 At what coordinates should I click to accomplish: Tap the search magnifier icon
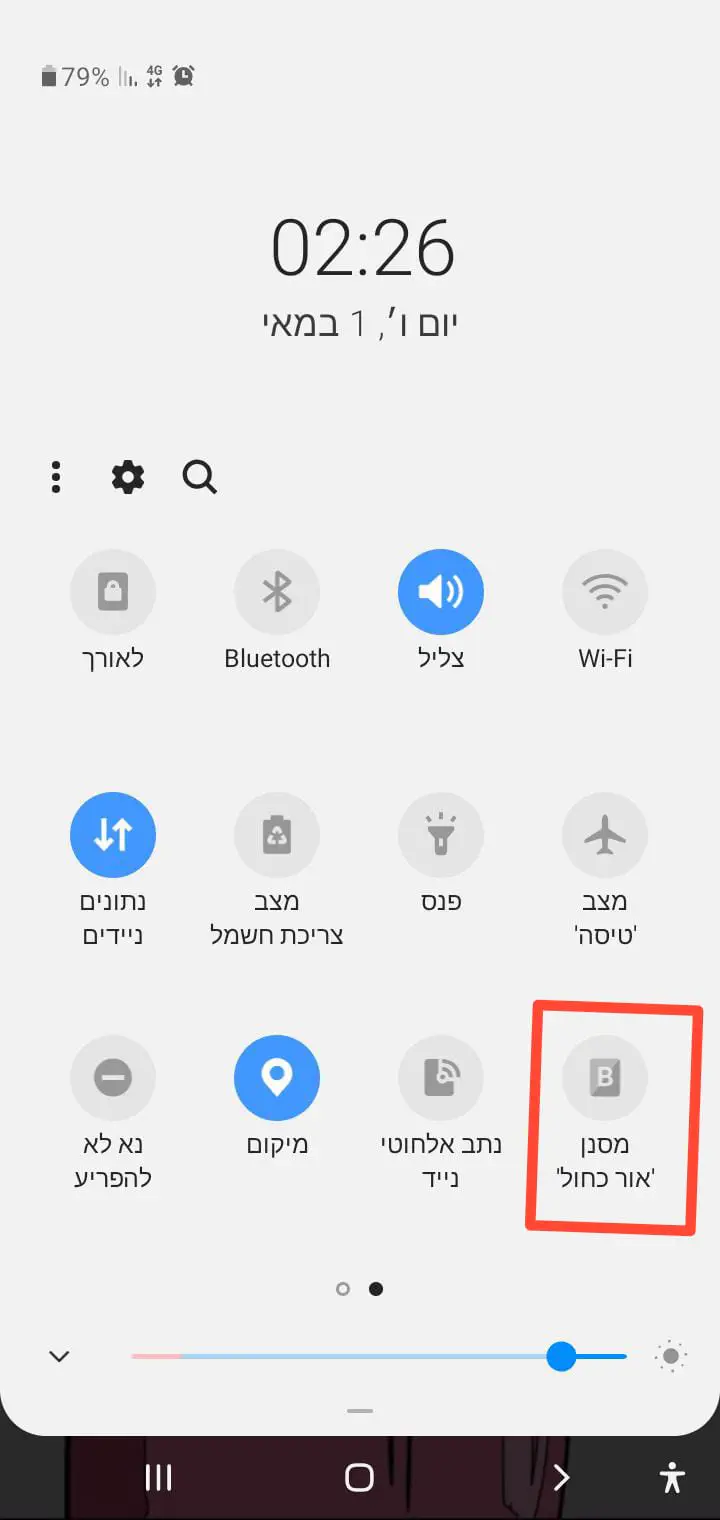199,478
